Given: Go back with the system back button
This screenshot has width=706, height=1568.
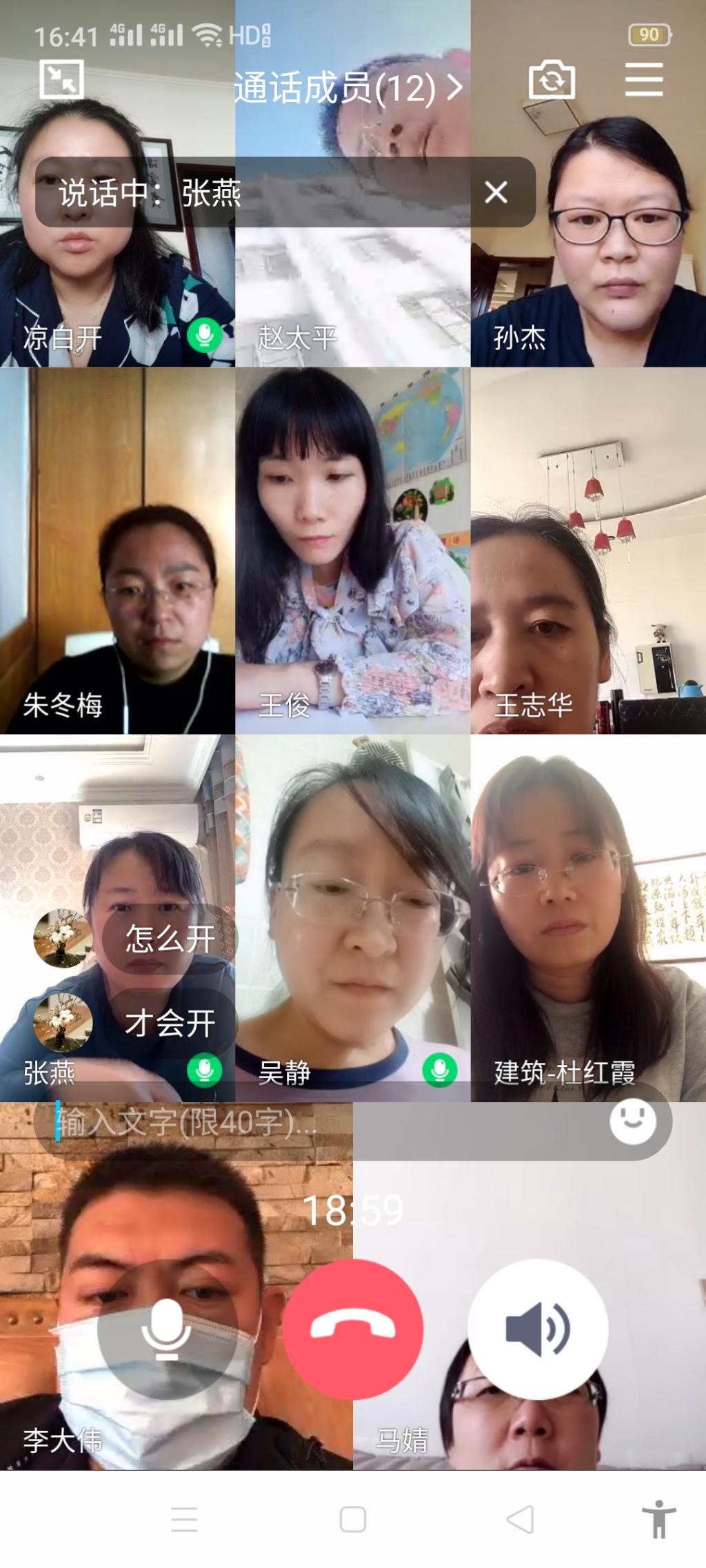Looking at the screenshot, I should (x=521, y=1519).
